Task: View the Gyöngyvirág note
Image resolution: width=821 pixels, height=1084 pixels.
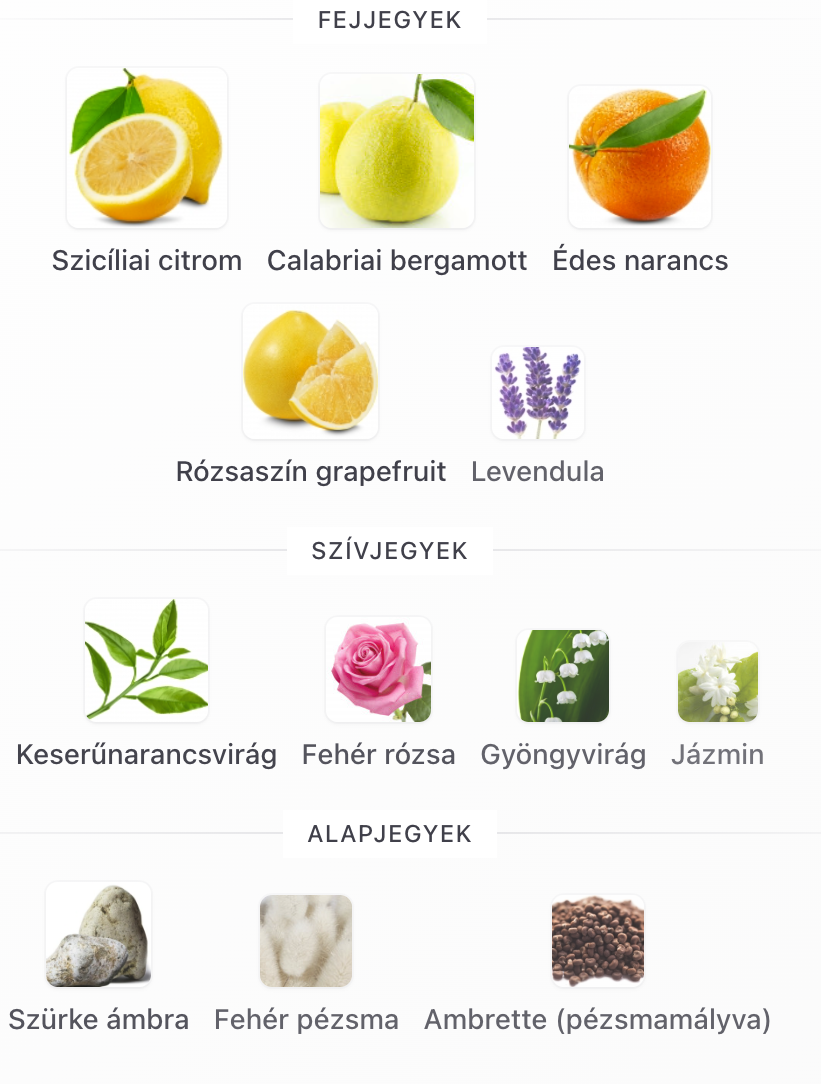Action: pyautogui.click(x=563, y=676)
